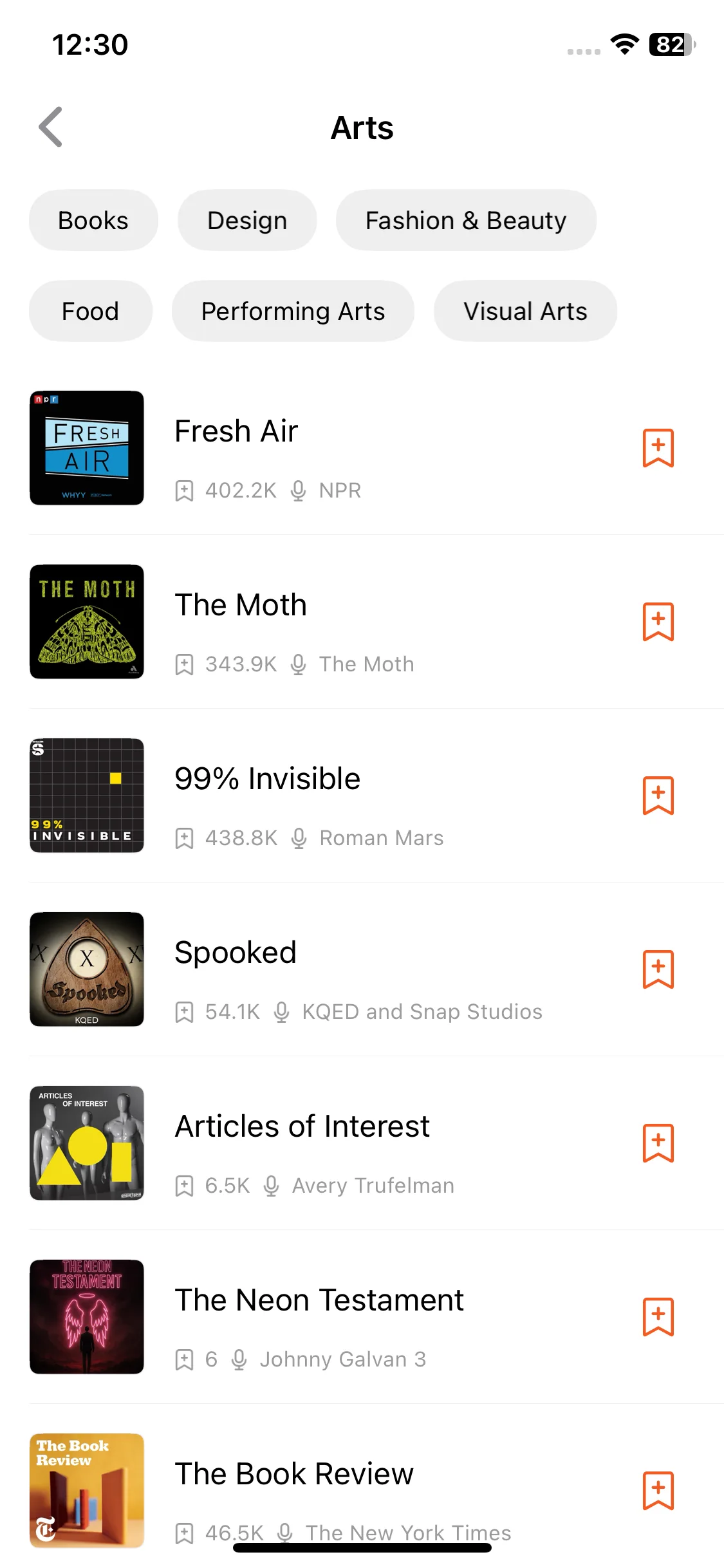Subscribe to Fresh Air with its bookmark icon
724x1568 pixels.
(658, 448)
